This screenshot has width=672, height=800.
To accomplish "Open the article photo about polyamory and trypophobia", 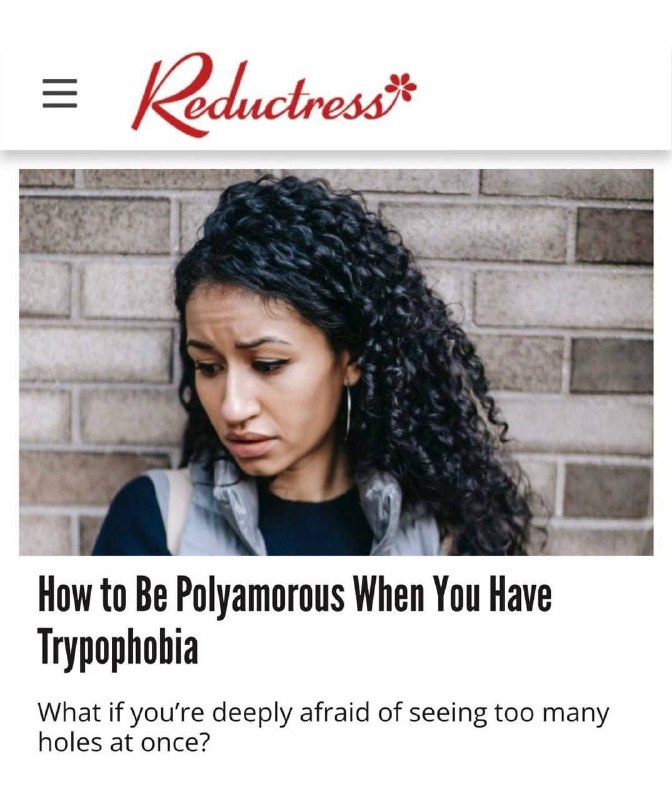I will [336, 362].
